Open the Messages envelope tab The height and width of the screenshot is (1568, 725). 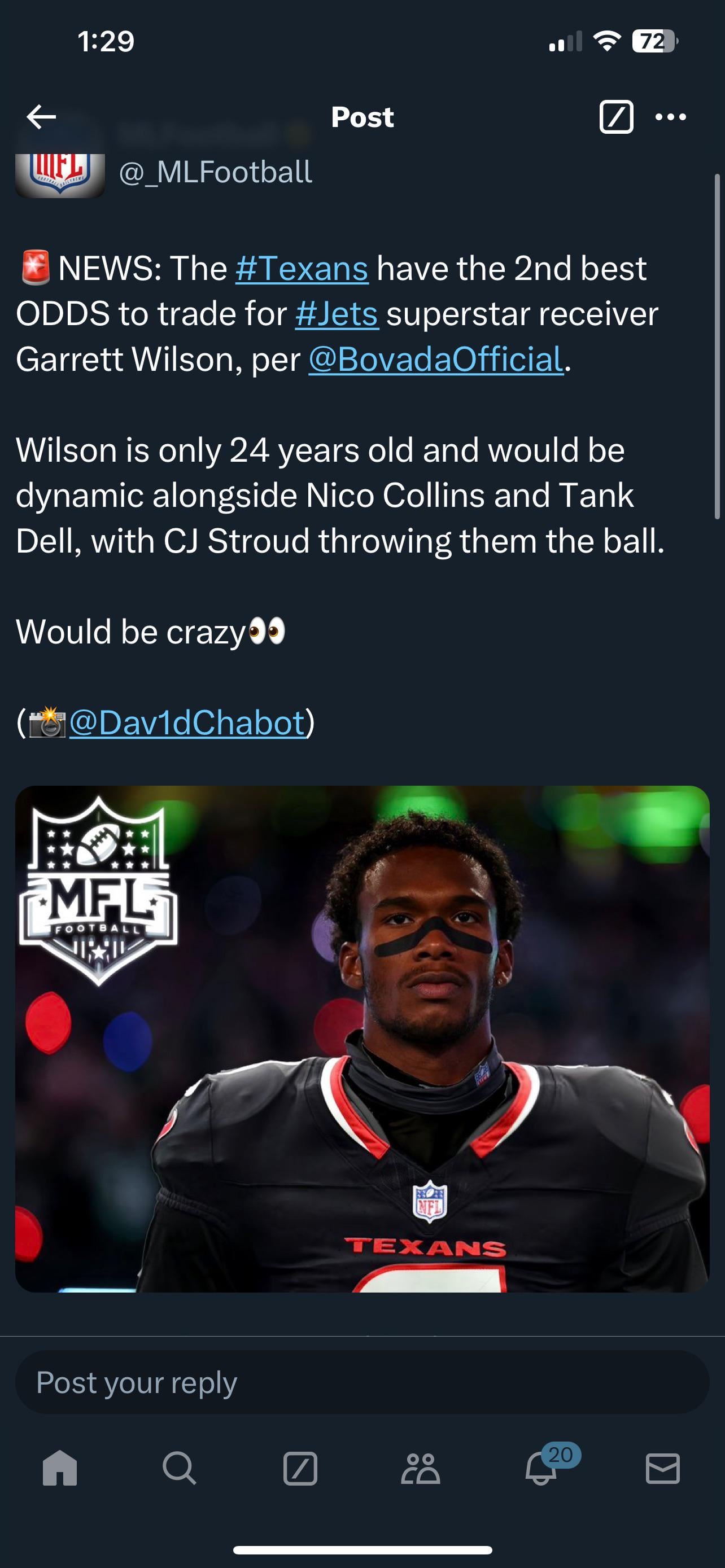(x=662, y=1469)
